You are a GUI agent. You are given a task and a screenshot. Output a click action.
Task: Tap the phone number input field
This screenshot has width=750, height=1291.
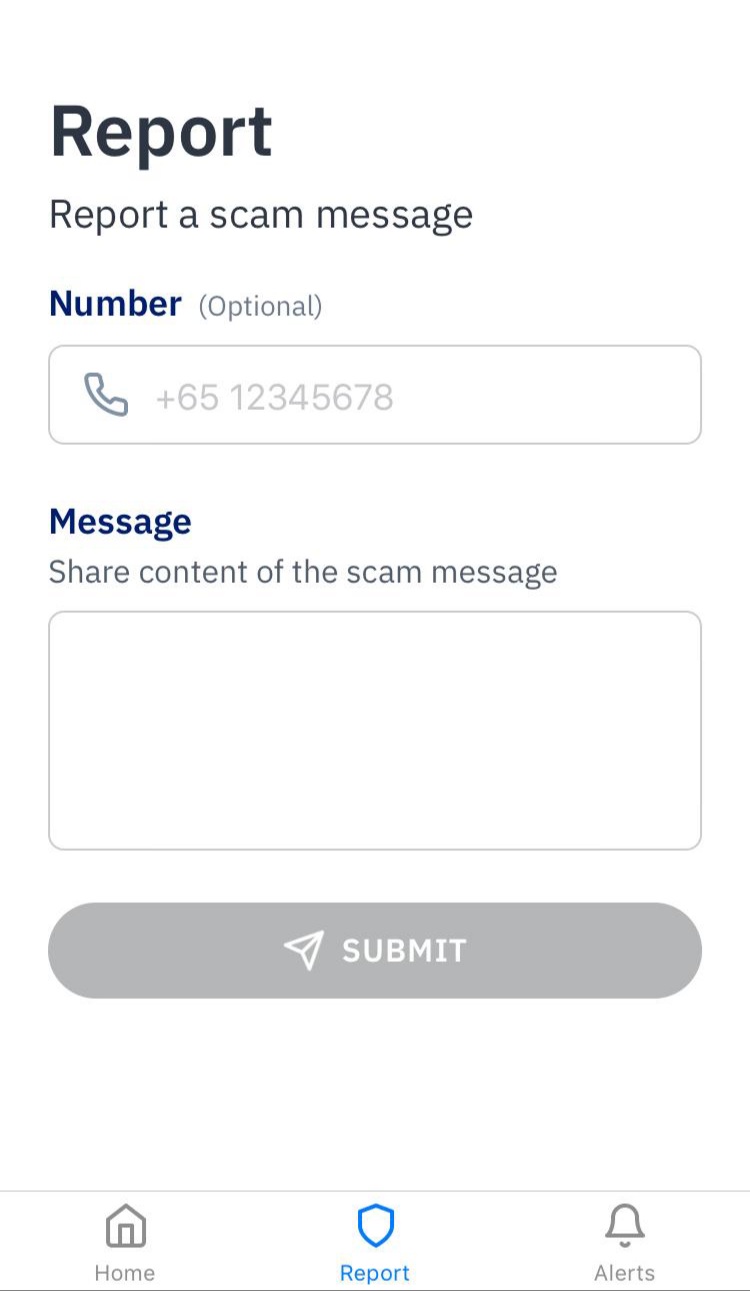[375, 395]
